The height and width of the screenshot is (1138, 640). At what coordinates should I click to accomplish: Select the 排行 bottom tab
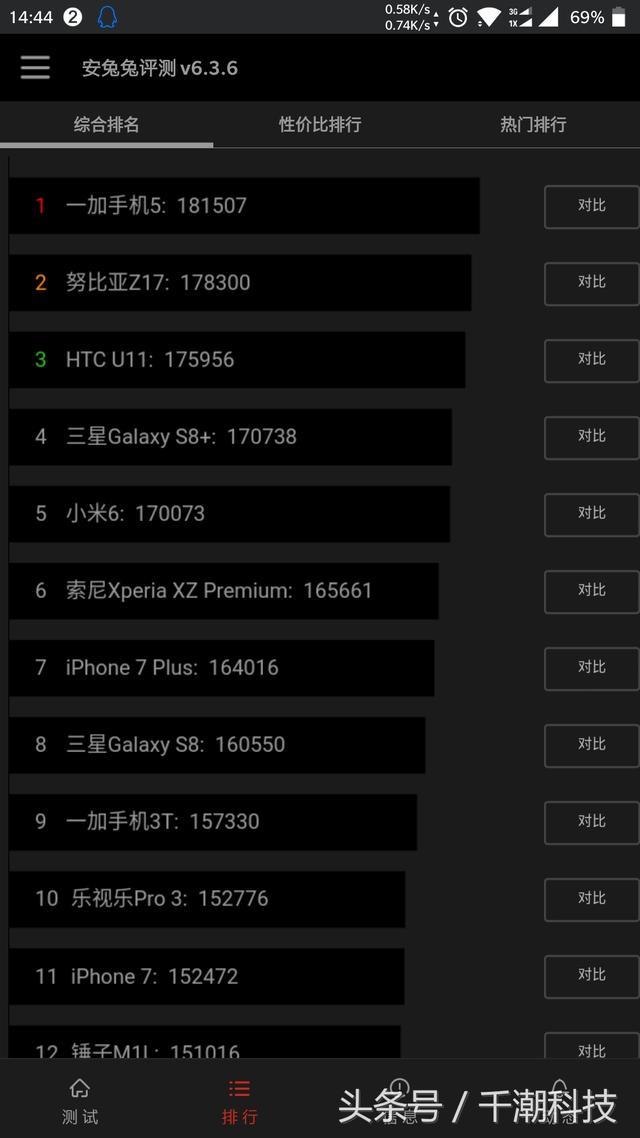pos(239,1101)
